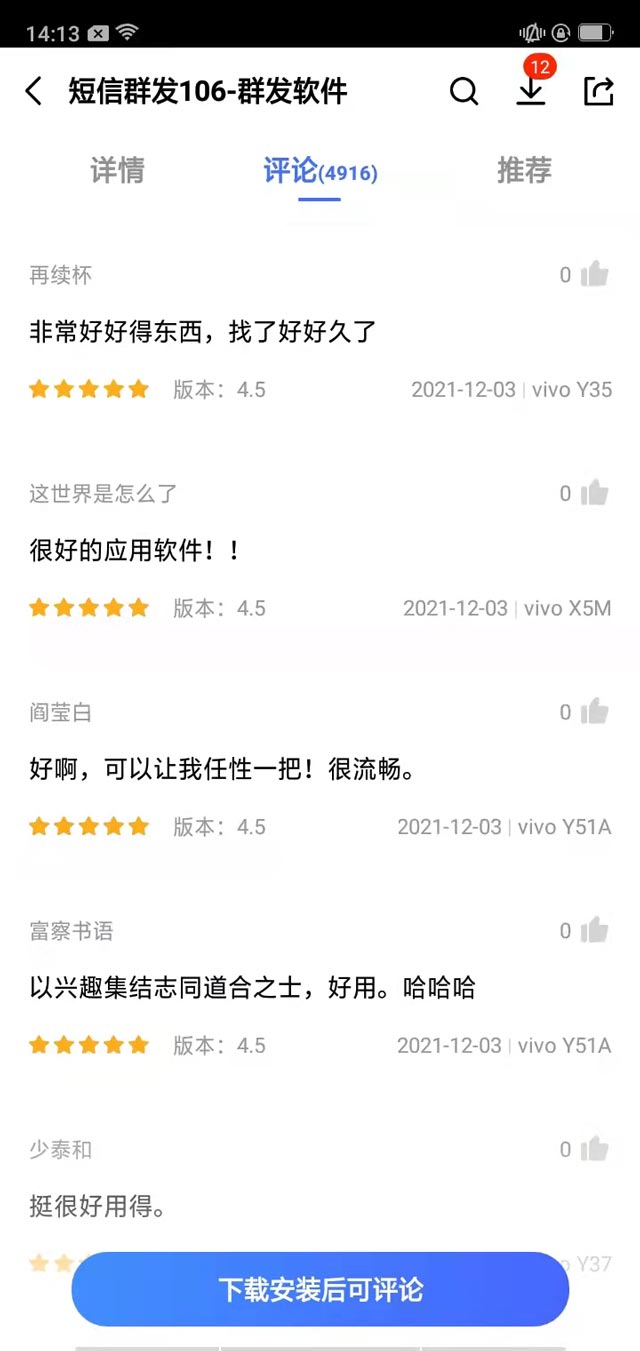
Task: Give a thumbs up to 阎莹白's review
Action: pos(594,712)
